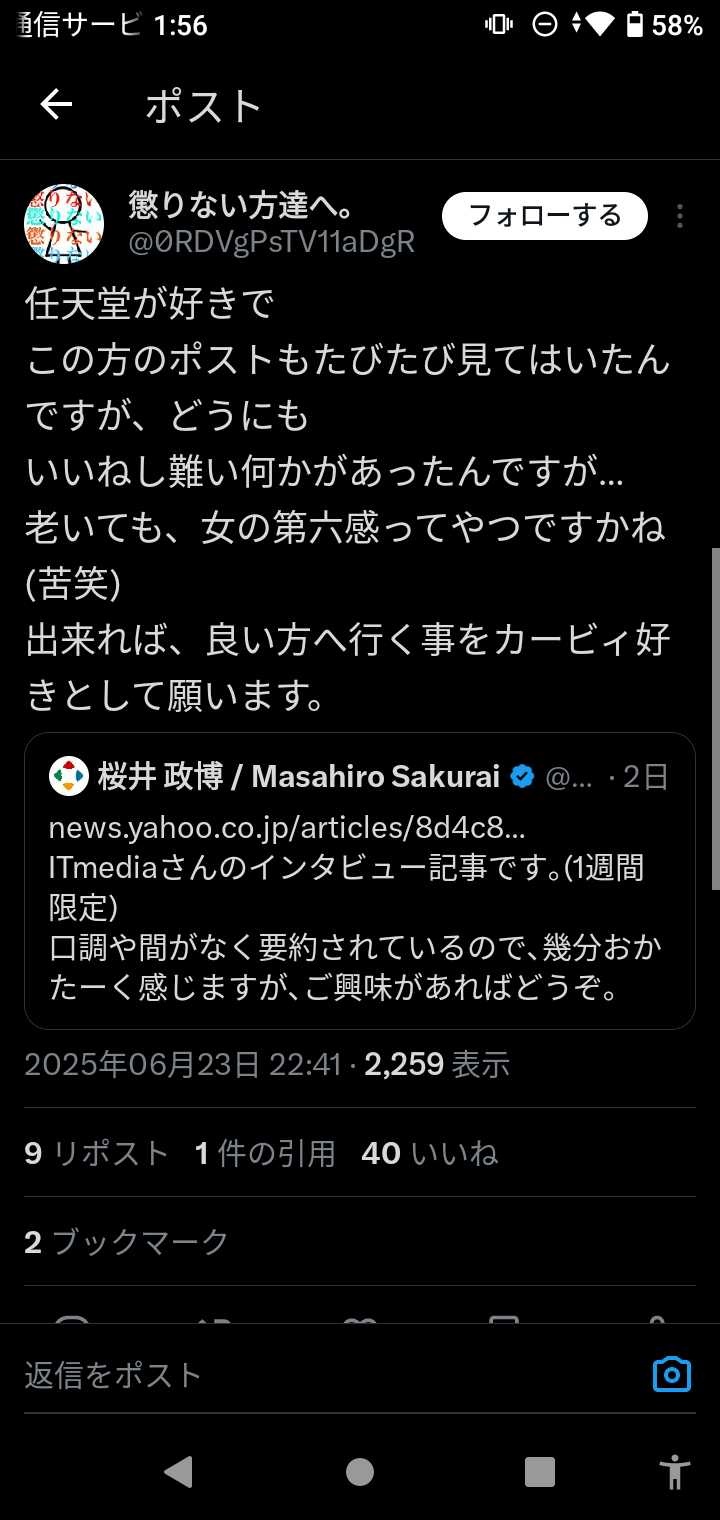Image resolution: width=720 pixels, height=1520 pixels.
Task: Open the post's three-dot overflow menu
Action: [x=680, y=216]
